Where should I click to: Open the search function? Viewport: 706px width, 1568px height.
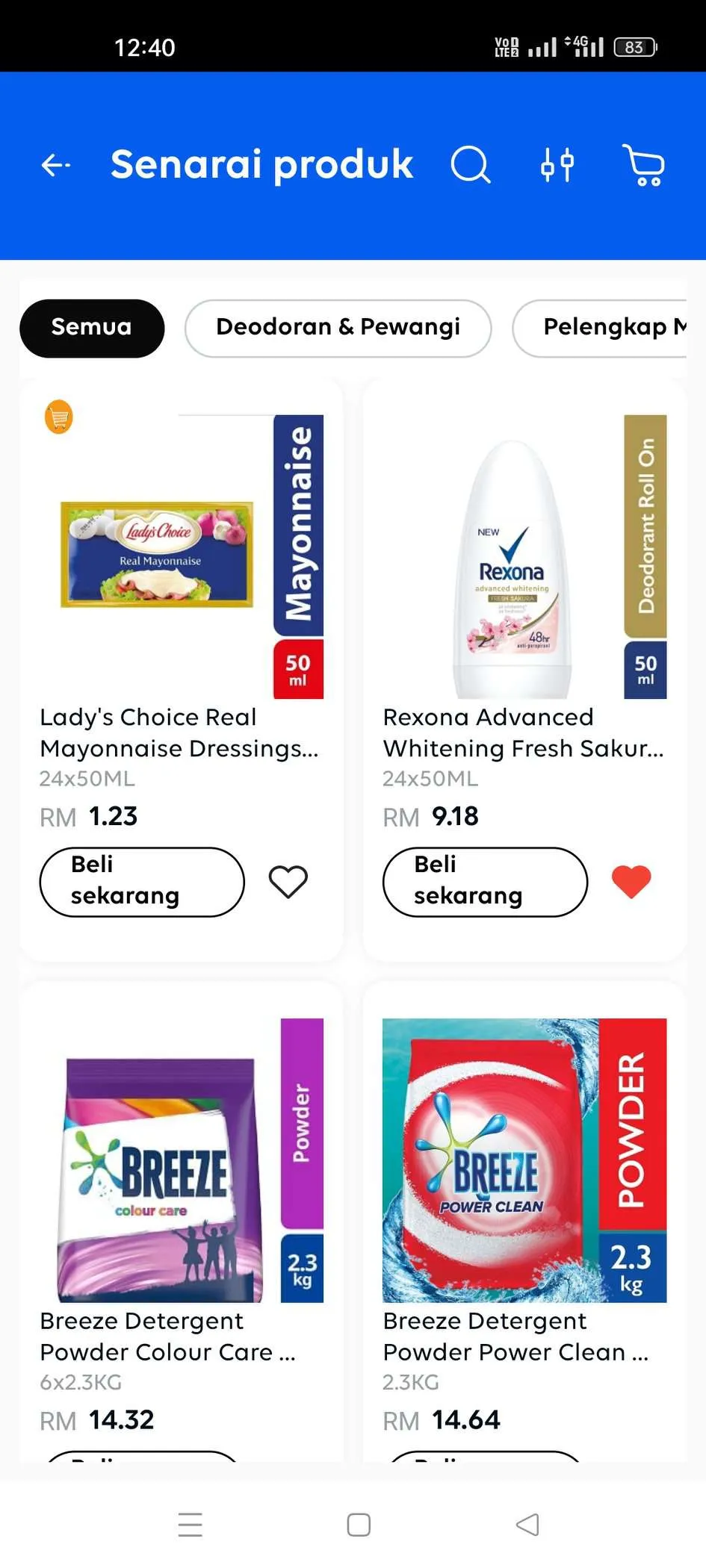[x=470, y=164]
